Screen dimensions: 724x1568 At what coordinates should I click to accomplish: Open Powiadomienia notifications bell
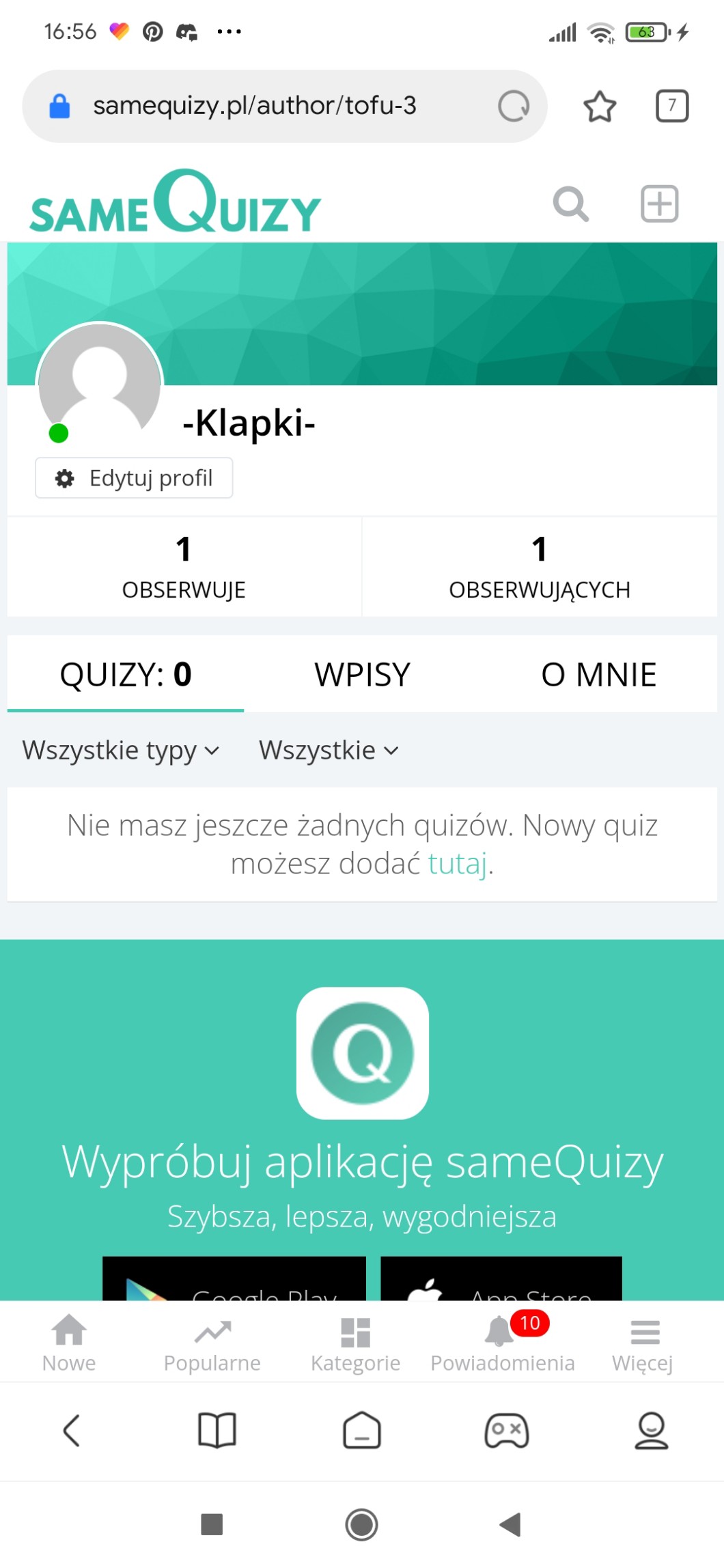click(x=502, y=1342)
